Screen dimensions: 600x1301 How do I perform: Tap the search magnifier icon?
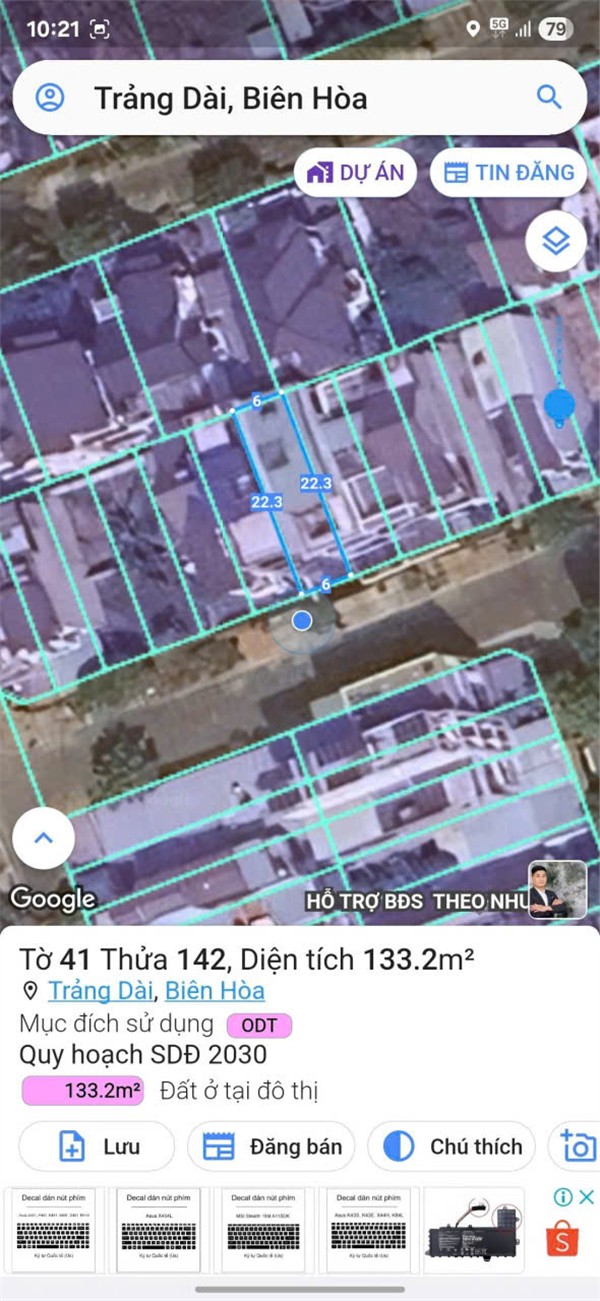(x=549, y=97)
